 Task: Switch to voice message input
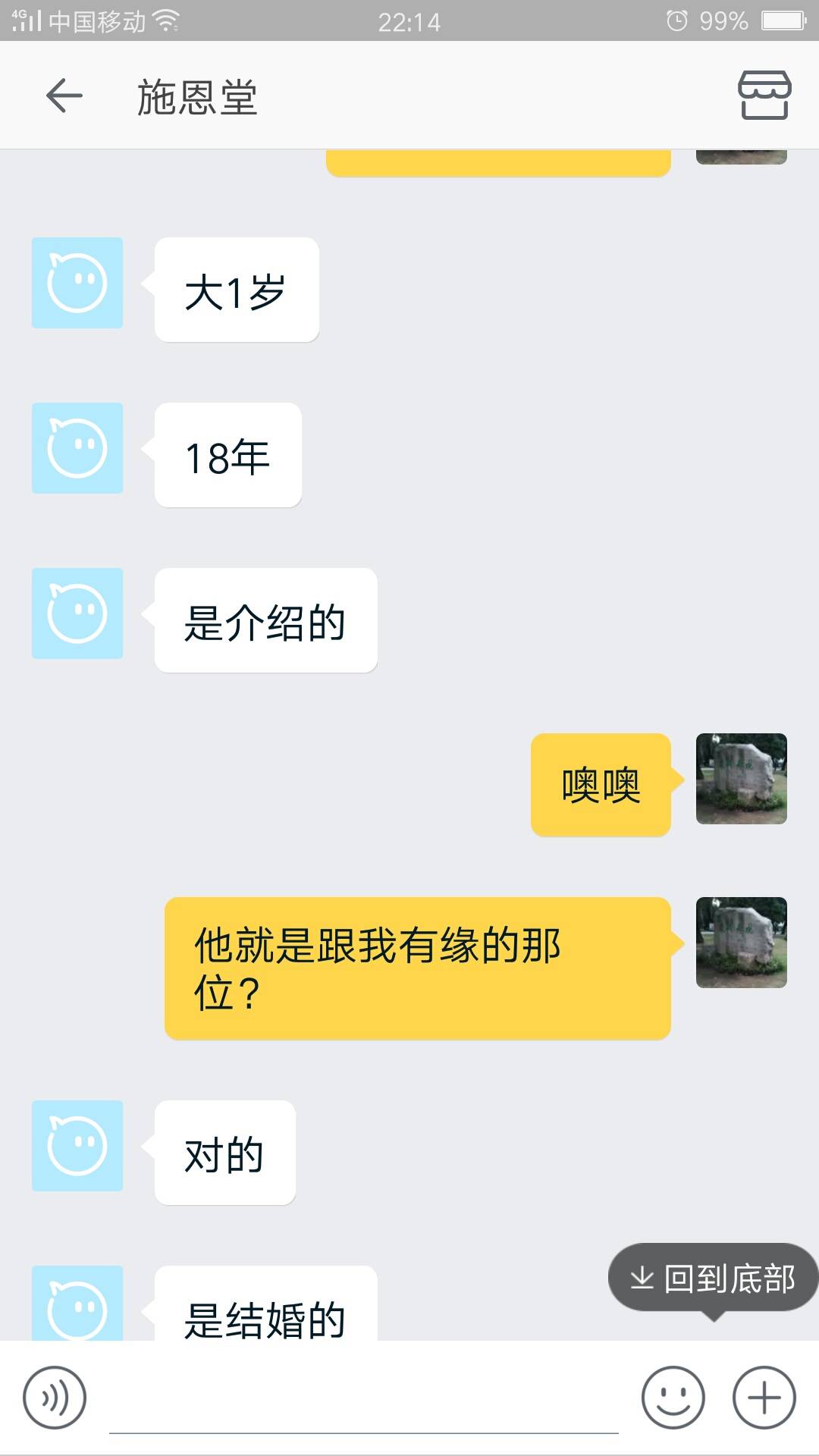[x=55, y=1398]
